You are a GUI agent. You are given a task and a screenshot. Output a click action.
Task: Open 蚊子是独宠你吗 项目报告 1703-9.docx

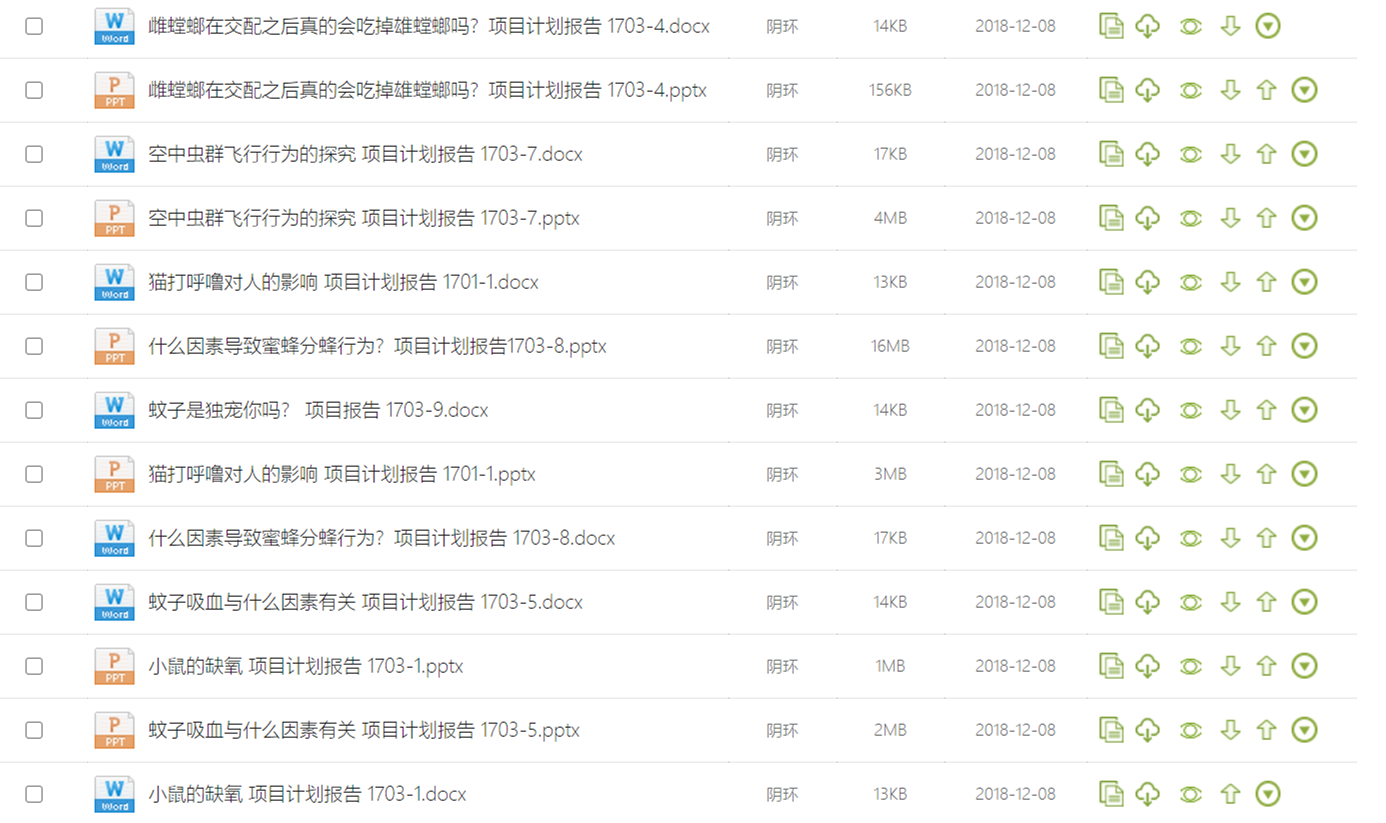pos(317,410)
